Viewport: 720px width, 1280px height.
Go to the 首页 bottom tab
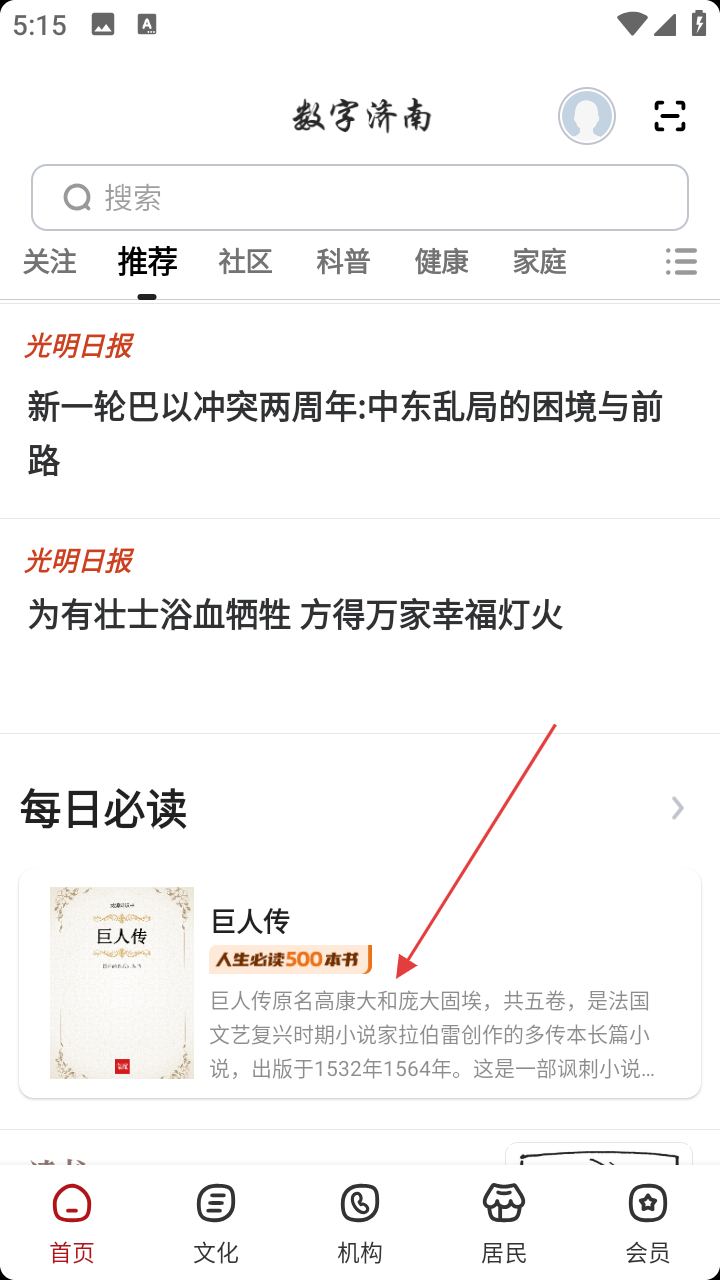[72, 1222]
